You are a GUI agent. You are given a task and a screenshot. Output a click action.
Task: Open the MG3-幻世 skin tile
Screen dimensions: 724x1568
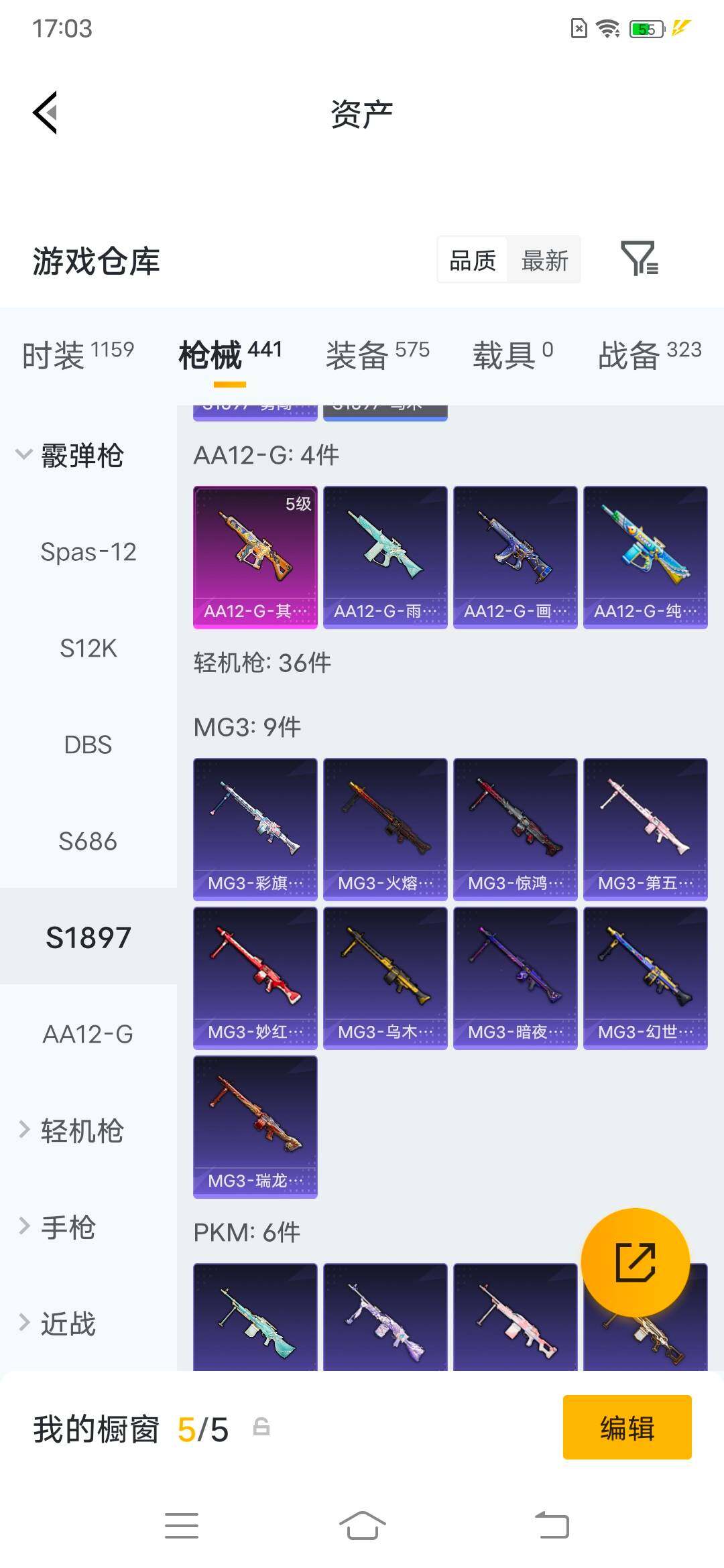(x=646, y=978)
